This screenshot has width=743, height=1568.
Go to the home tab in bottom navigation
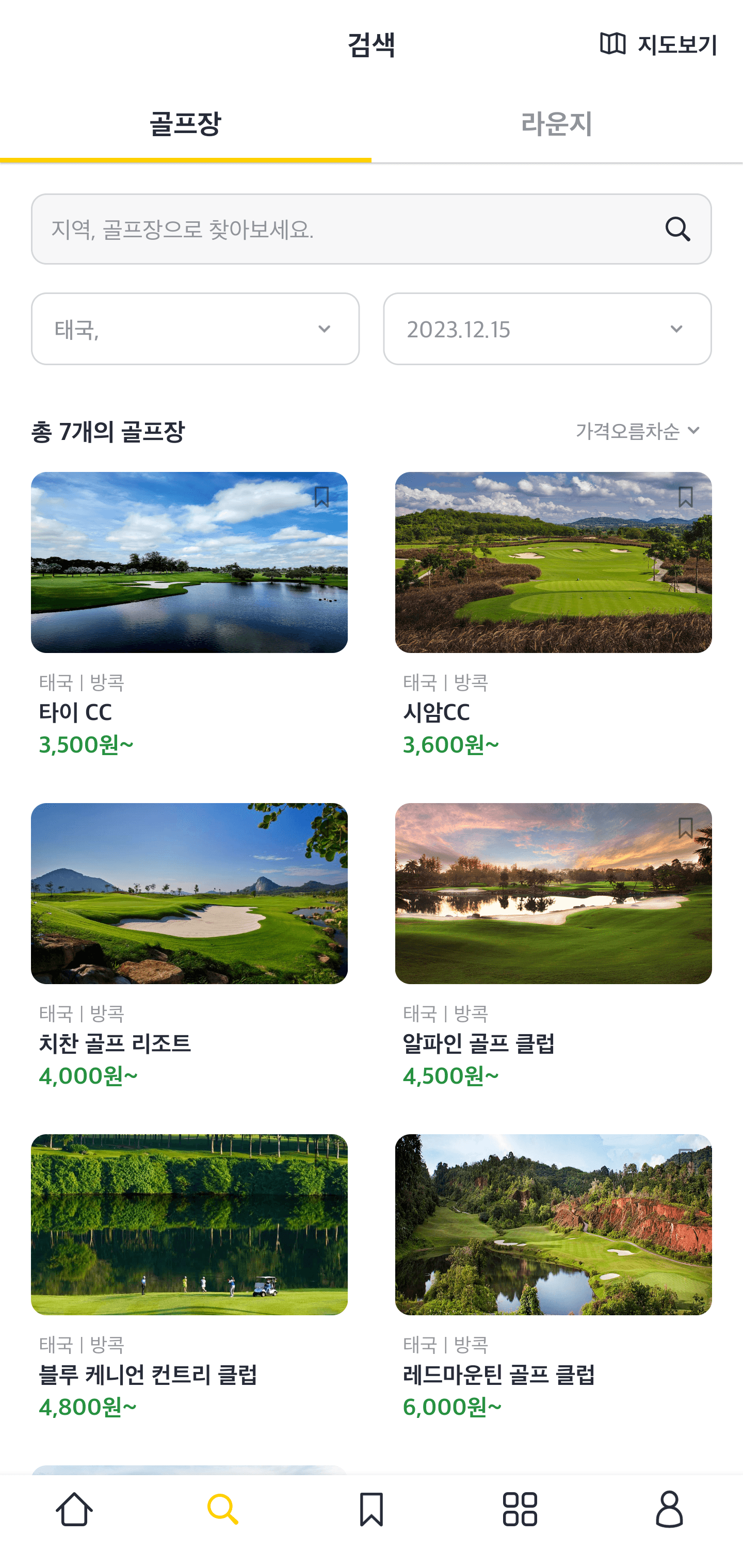point(74,1509)
